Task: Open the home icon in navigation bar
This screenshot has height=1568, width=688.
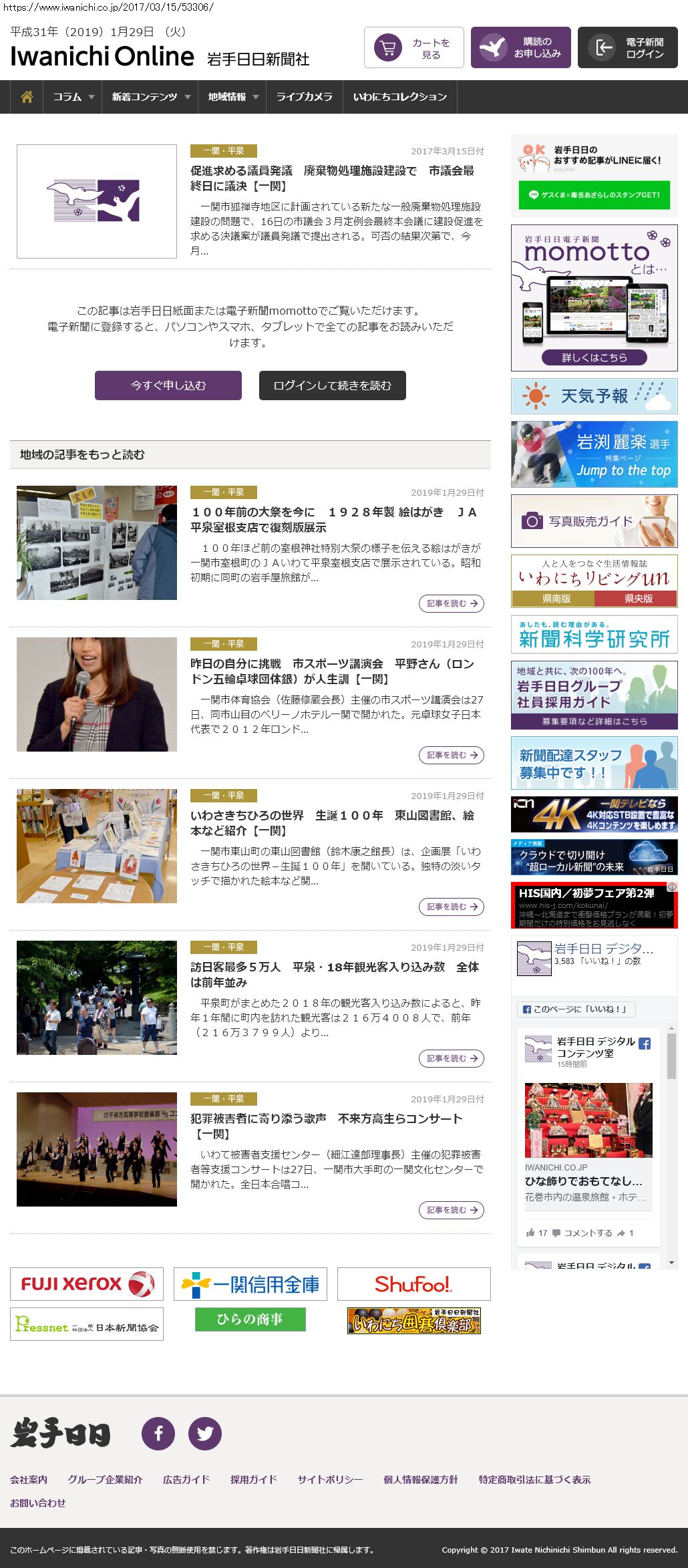Action: click(27, 97)
